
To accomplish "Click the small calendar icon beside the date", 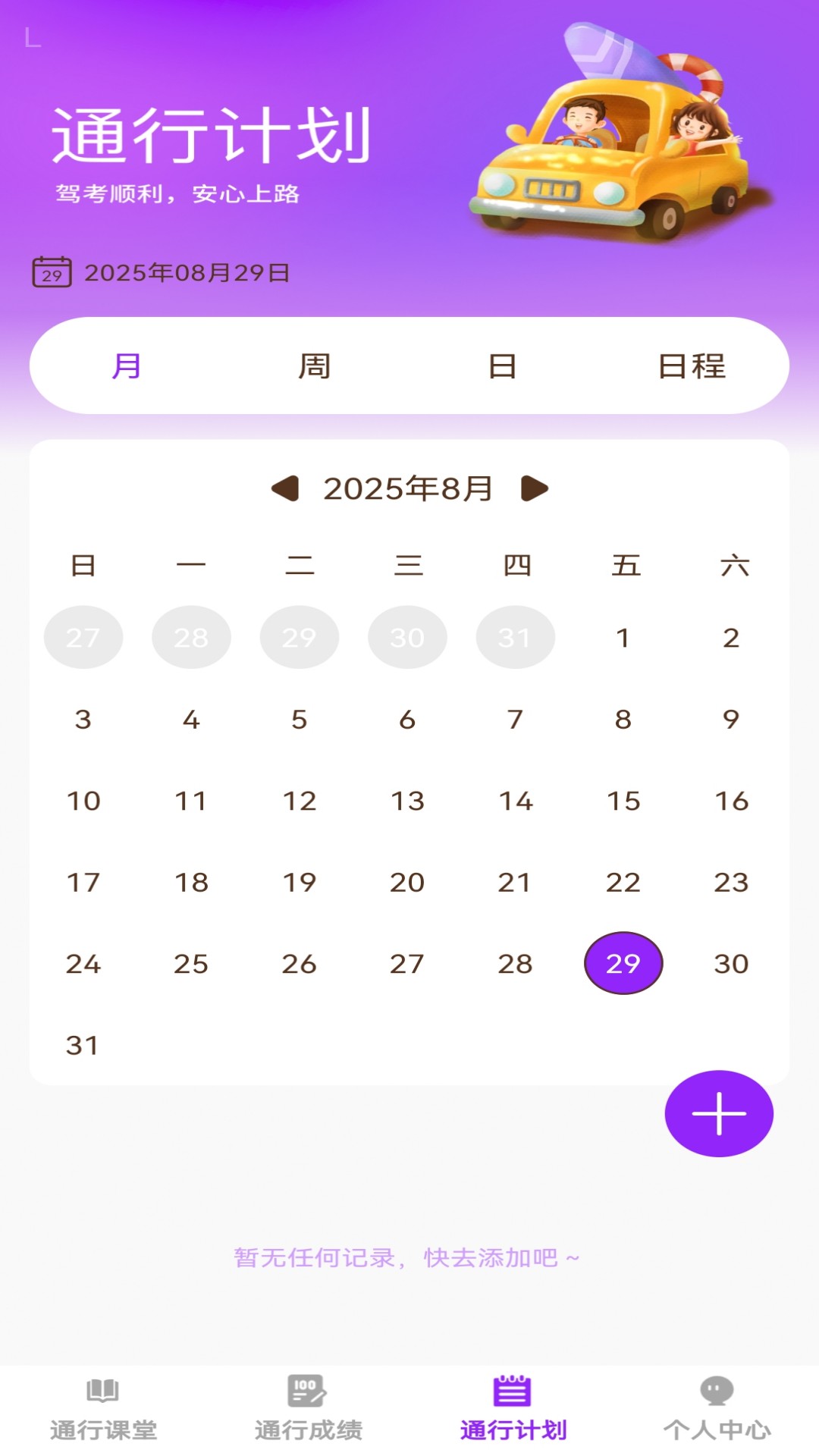I will [52, 273].
